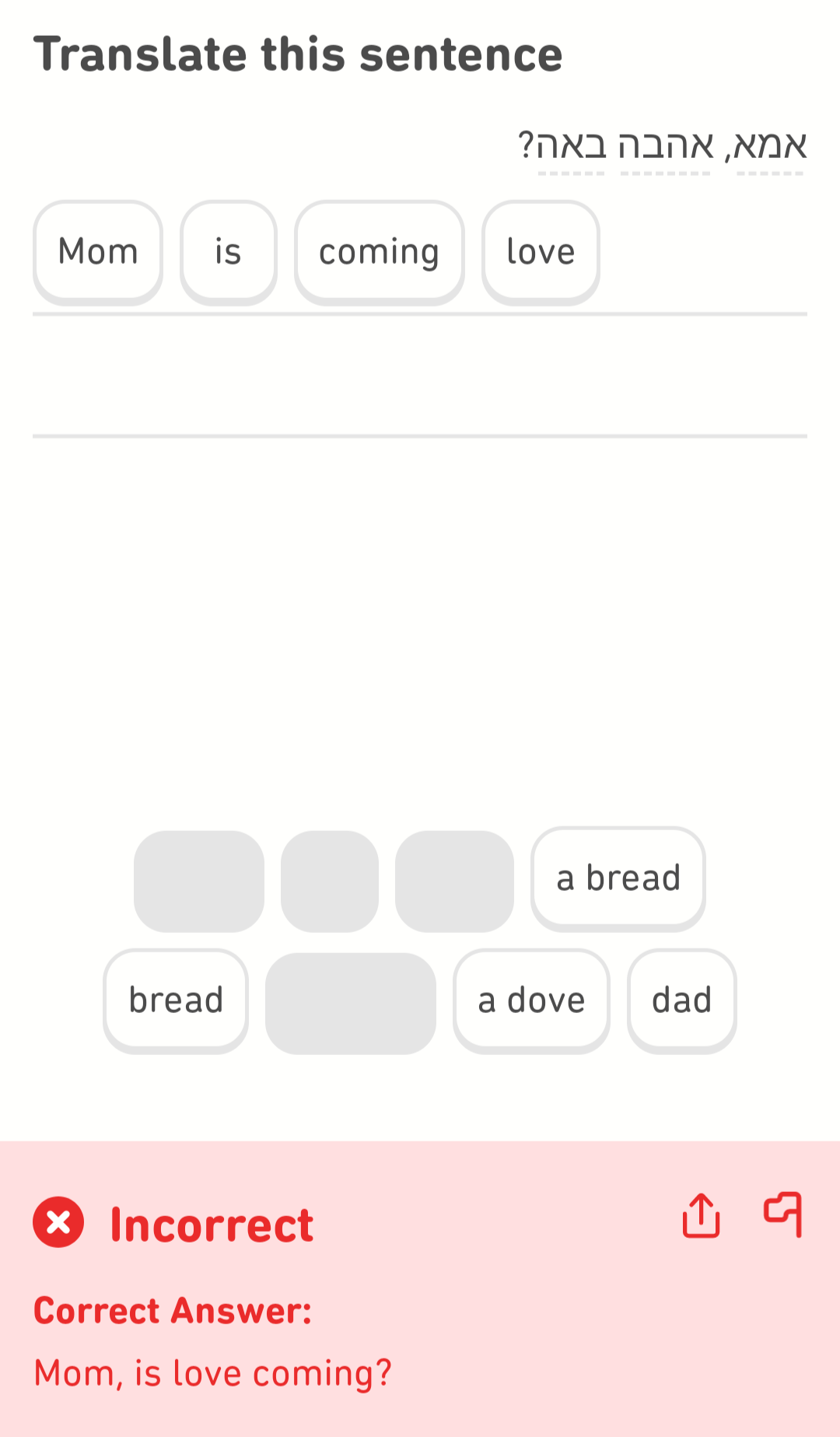The width and height of the screenshot is (840, 1437).
Task: Share this exercise result
Action: pyautogui.click(x=702, y=1215)
